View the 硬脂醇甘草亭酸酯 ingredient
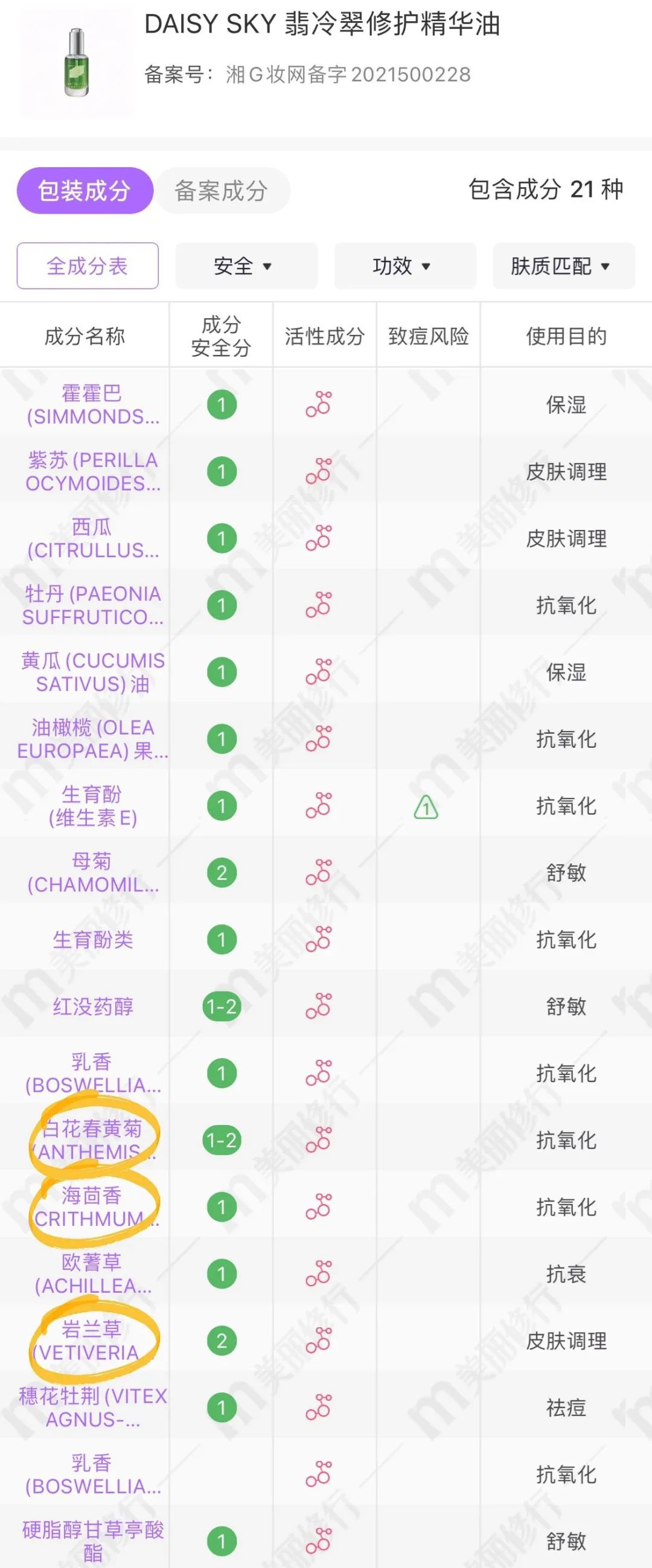The image size is (652, 1568). 92,1541
